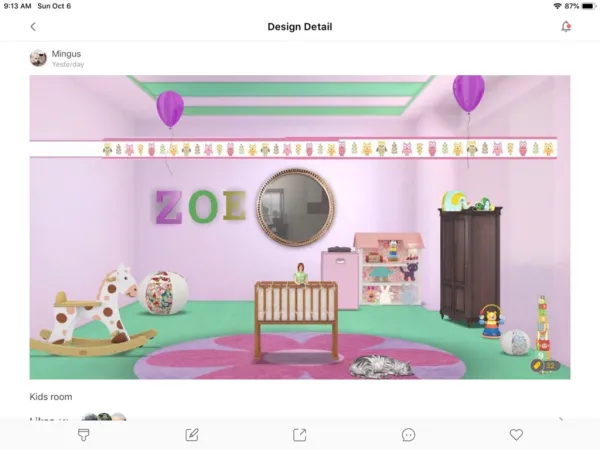This screenshot has height=450, width=600.
Task: Edit this design with pencil icon
Action: click(x=192, y=435)
